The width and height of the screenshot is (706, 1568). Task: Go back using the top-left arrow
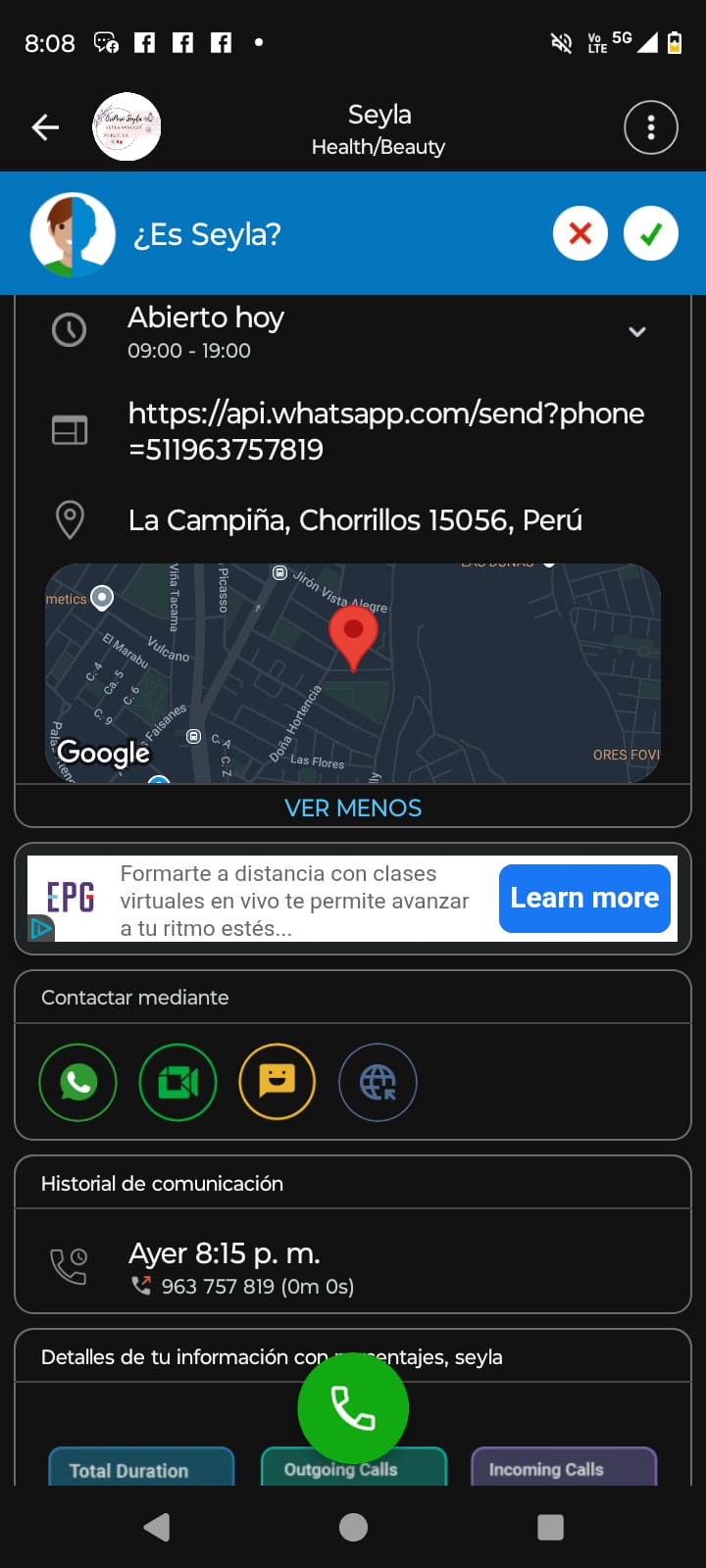[45, 127]
